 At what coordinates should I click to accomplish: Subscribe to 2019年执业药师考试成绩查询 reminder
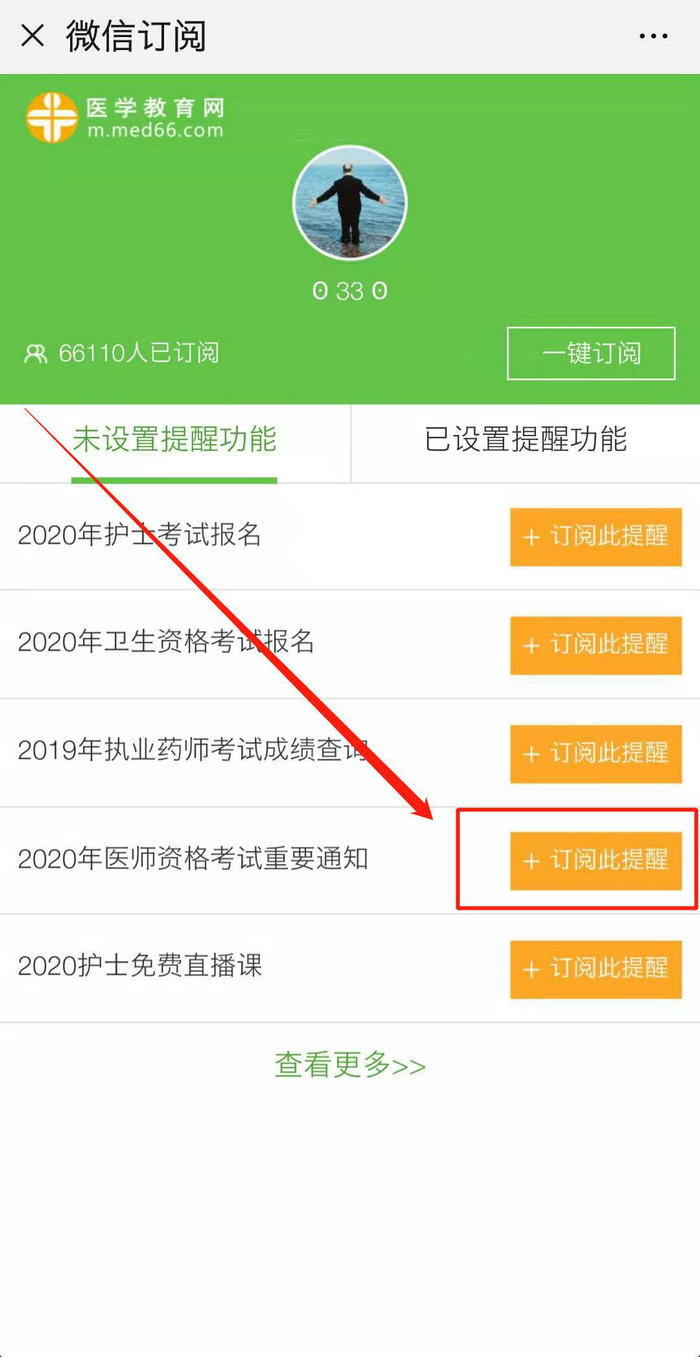[596, 753]
